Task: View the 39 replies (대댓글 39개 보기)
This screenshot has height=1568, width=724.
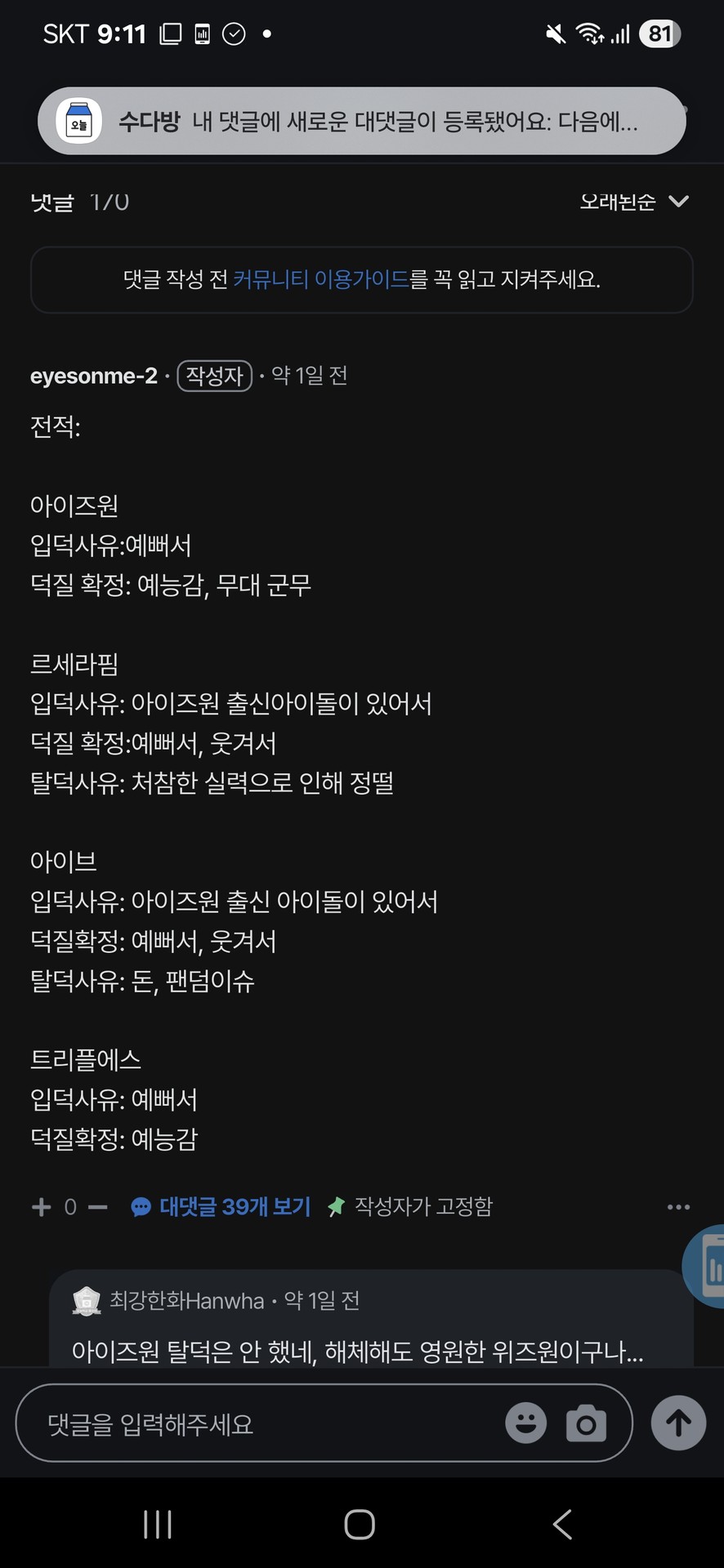Action: (x=221, y=1207)
